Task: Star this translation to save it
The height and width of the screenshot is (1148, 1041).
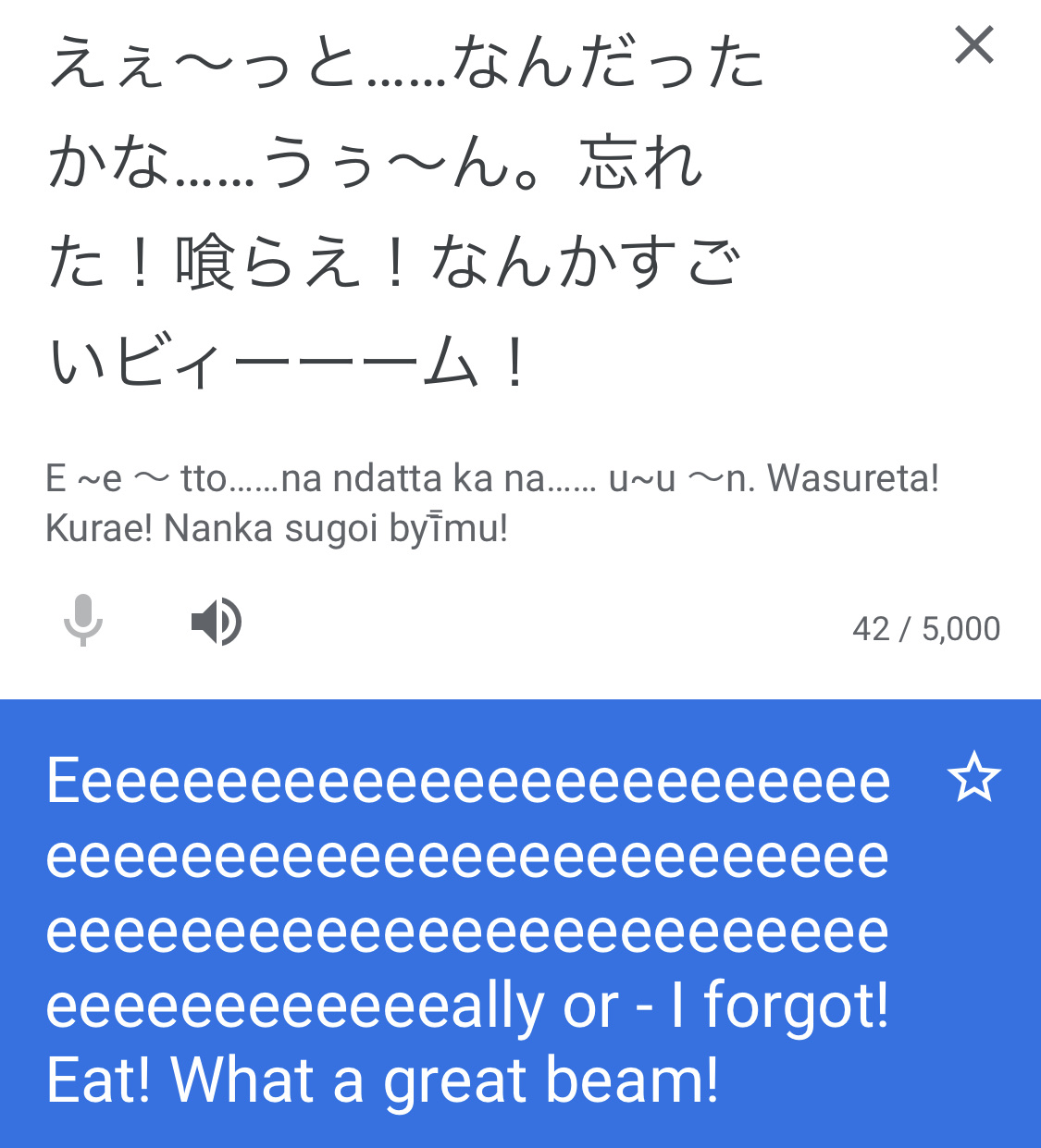Action: (x=973, y=778)
